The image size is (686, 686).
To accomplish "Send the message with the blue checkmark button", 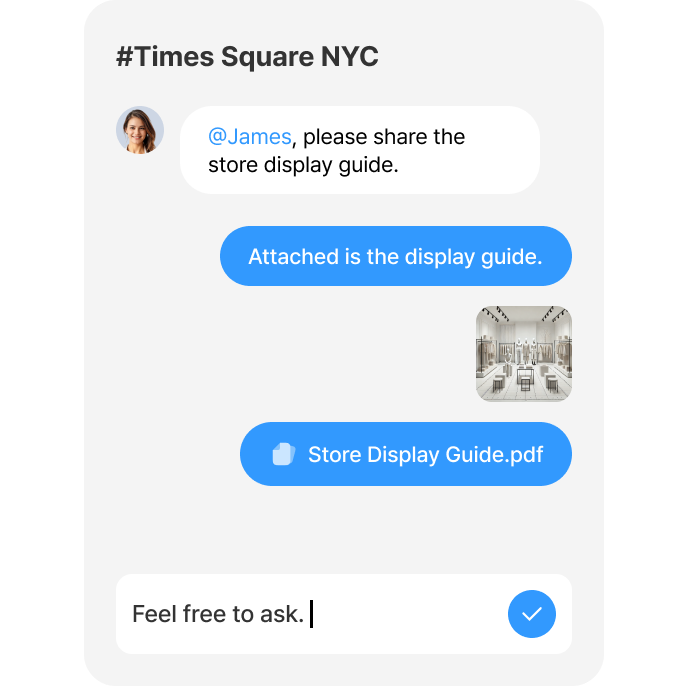I will pyautogui.click(x=532, y=614).
